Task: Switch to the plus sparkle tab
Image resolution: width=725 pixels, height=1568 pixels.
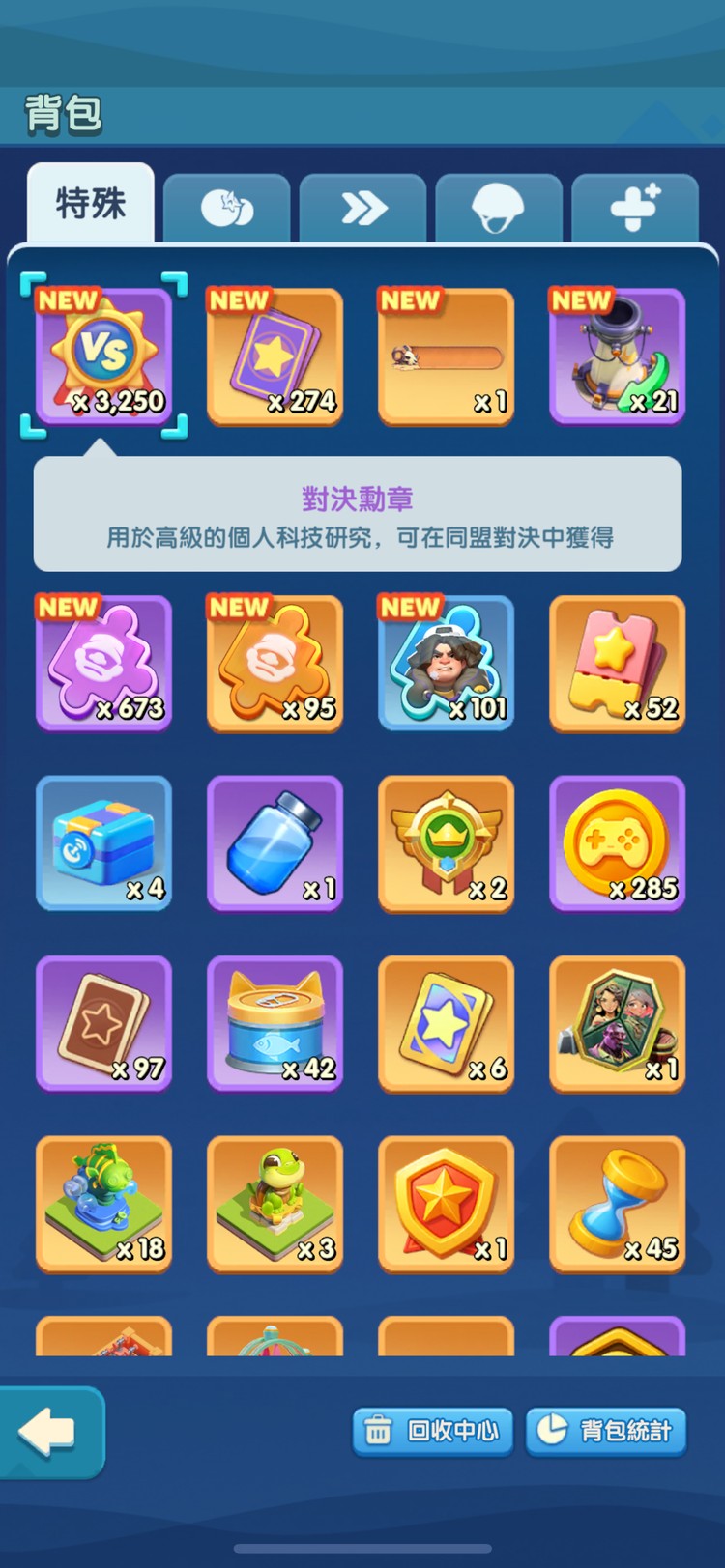Action: pyautogui.click(x=635, y=208)
